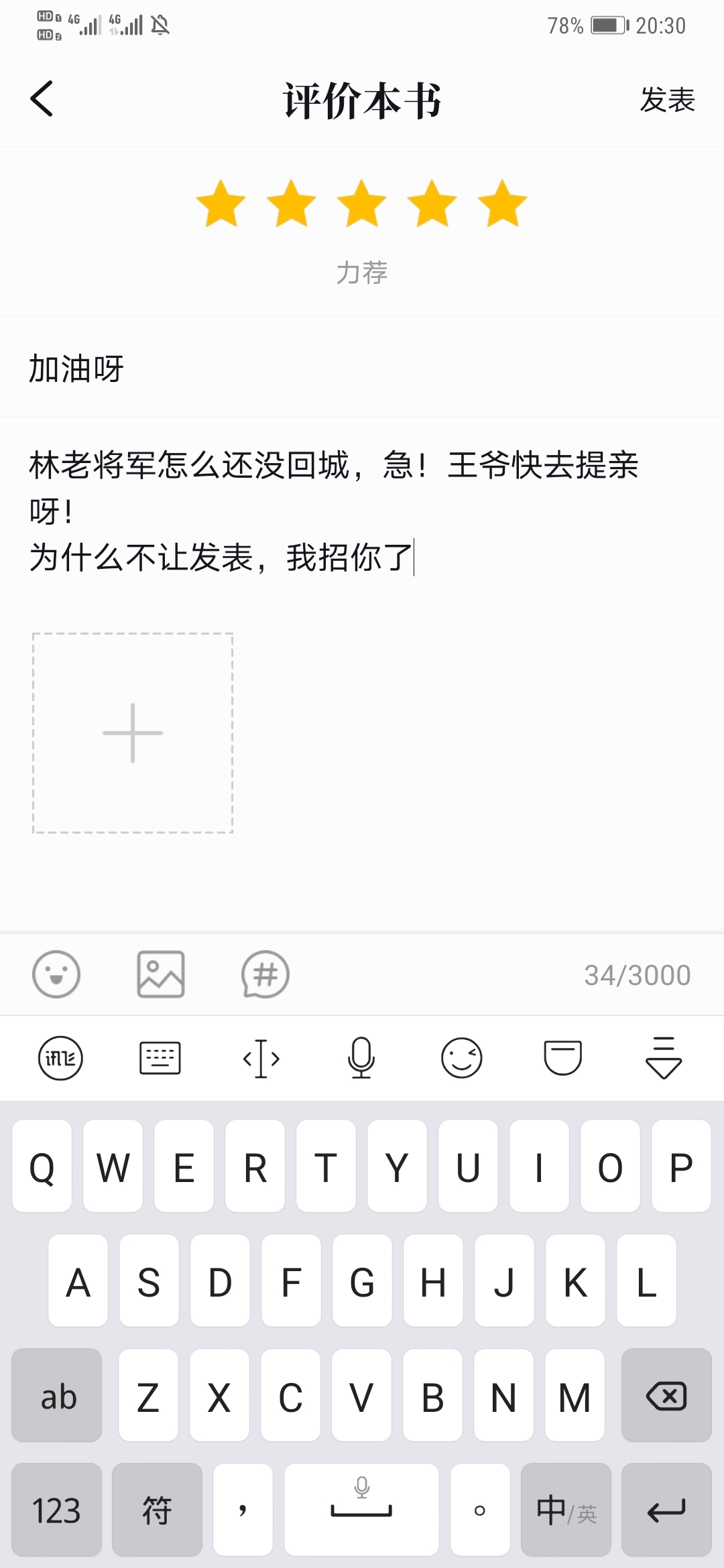
Task: Go back from the 评价本书 page
Action: [x=42, y=99]
